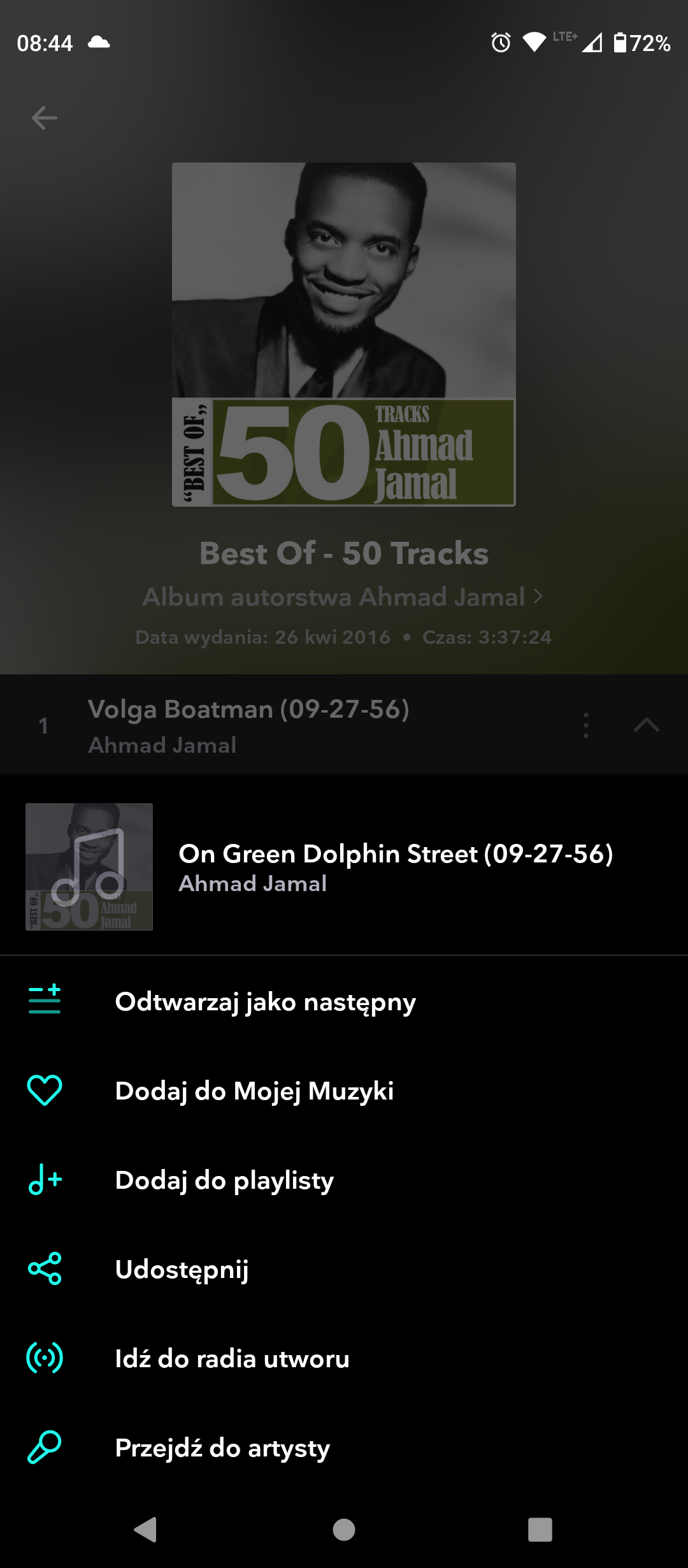Add track via Dodaj do Mojej Muzyki
Viewport: 688px width, 1568px height.
[254, 1091]
